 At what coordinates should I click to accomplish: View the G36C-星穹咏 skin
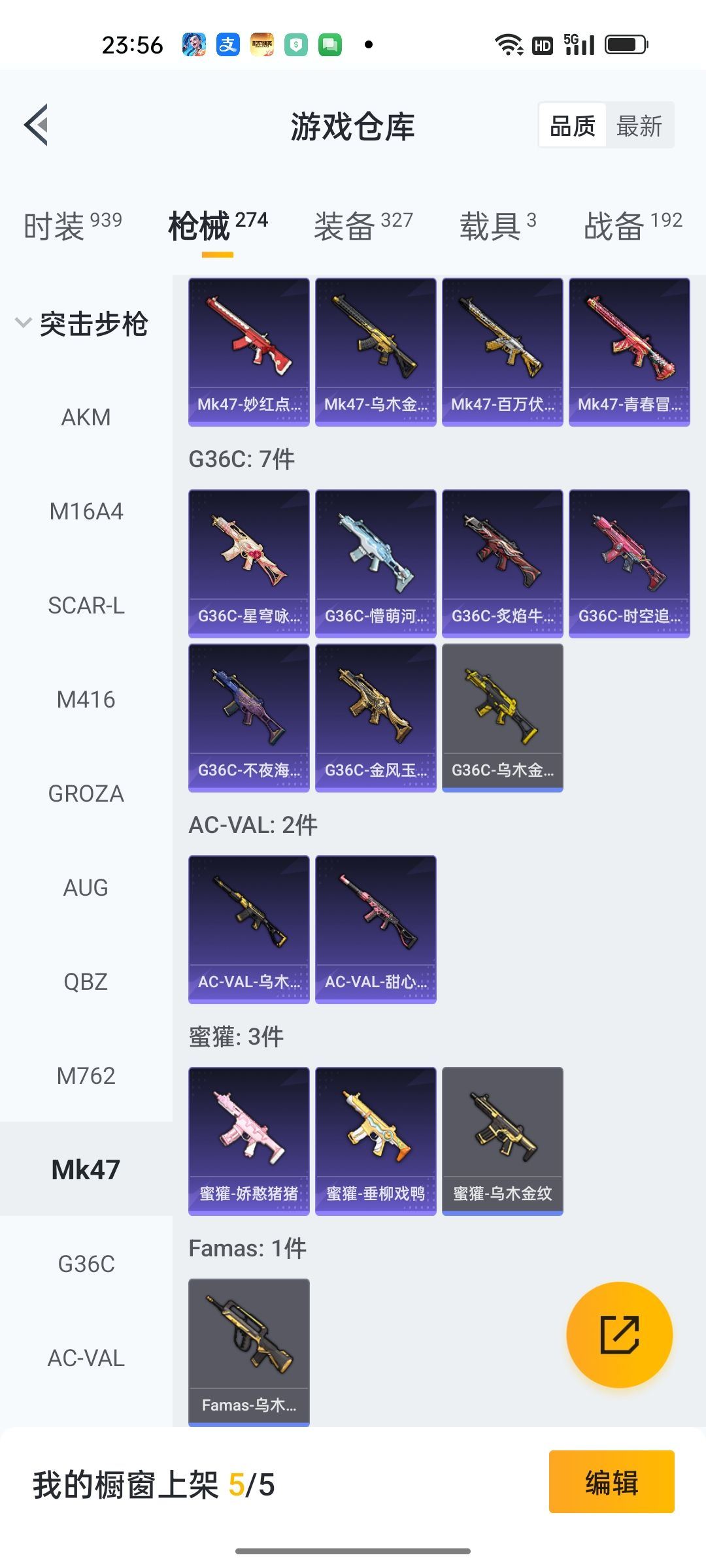249,564
